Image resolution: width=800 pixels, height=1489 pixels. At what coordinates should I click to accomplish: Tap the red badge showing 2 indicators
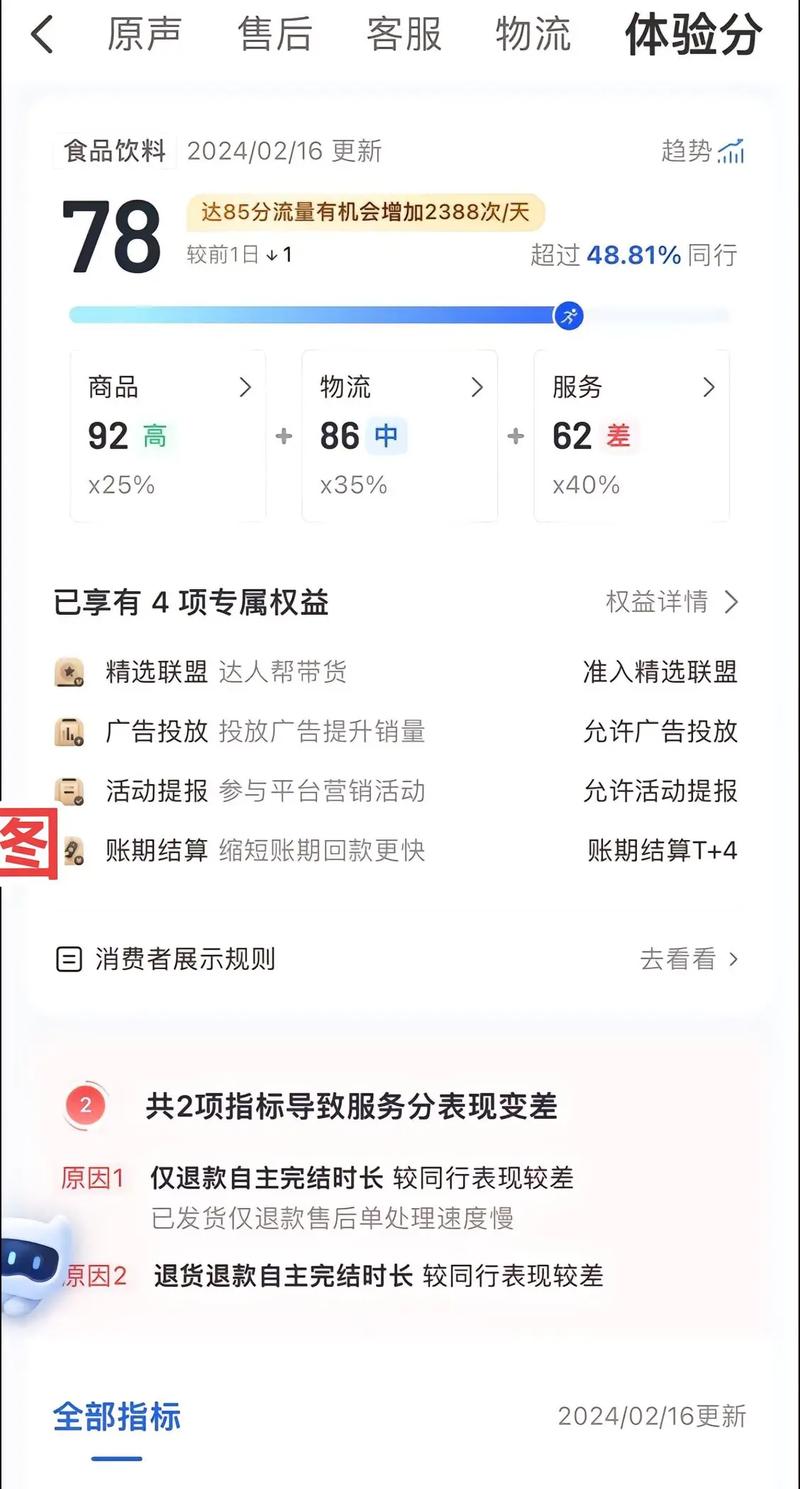tap(87, 1105)
